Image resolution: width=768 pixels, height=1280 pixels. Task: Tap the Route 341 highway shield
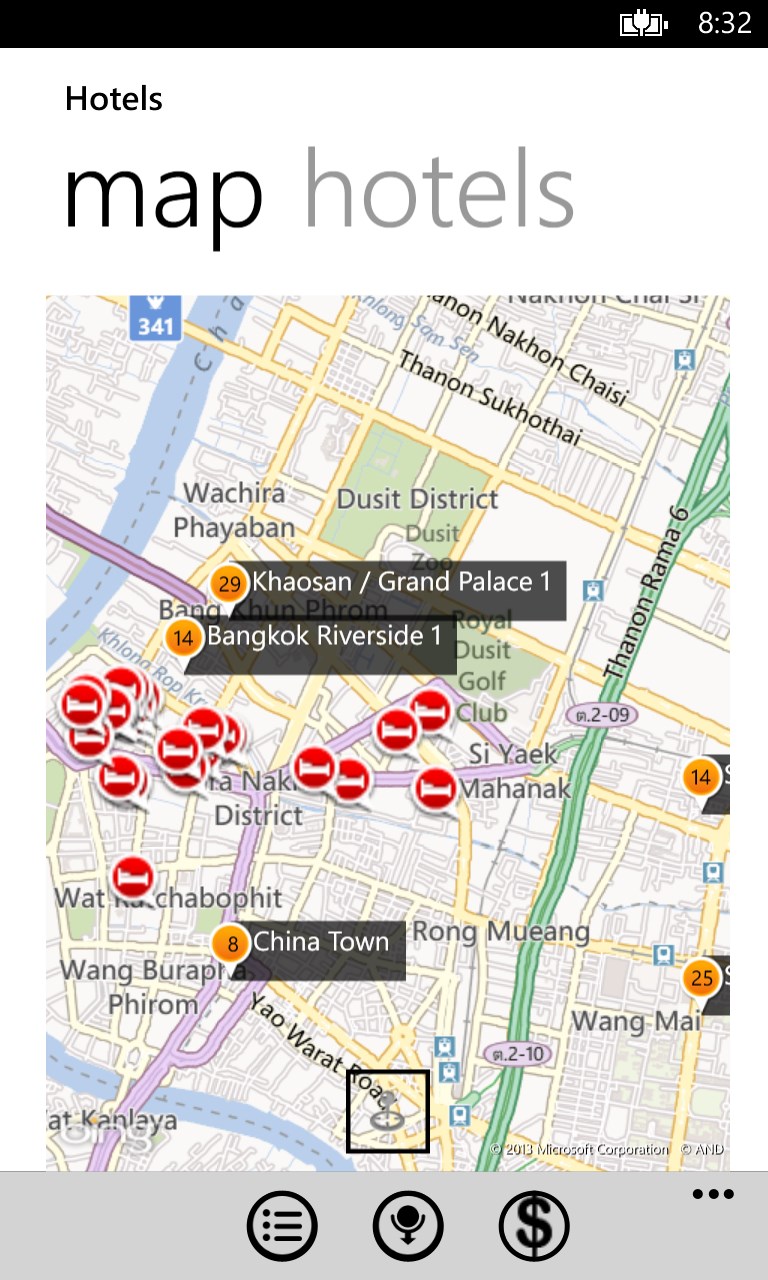(156, 319)
